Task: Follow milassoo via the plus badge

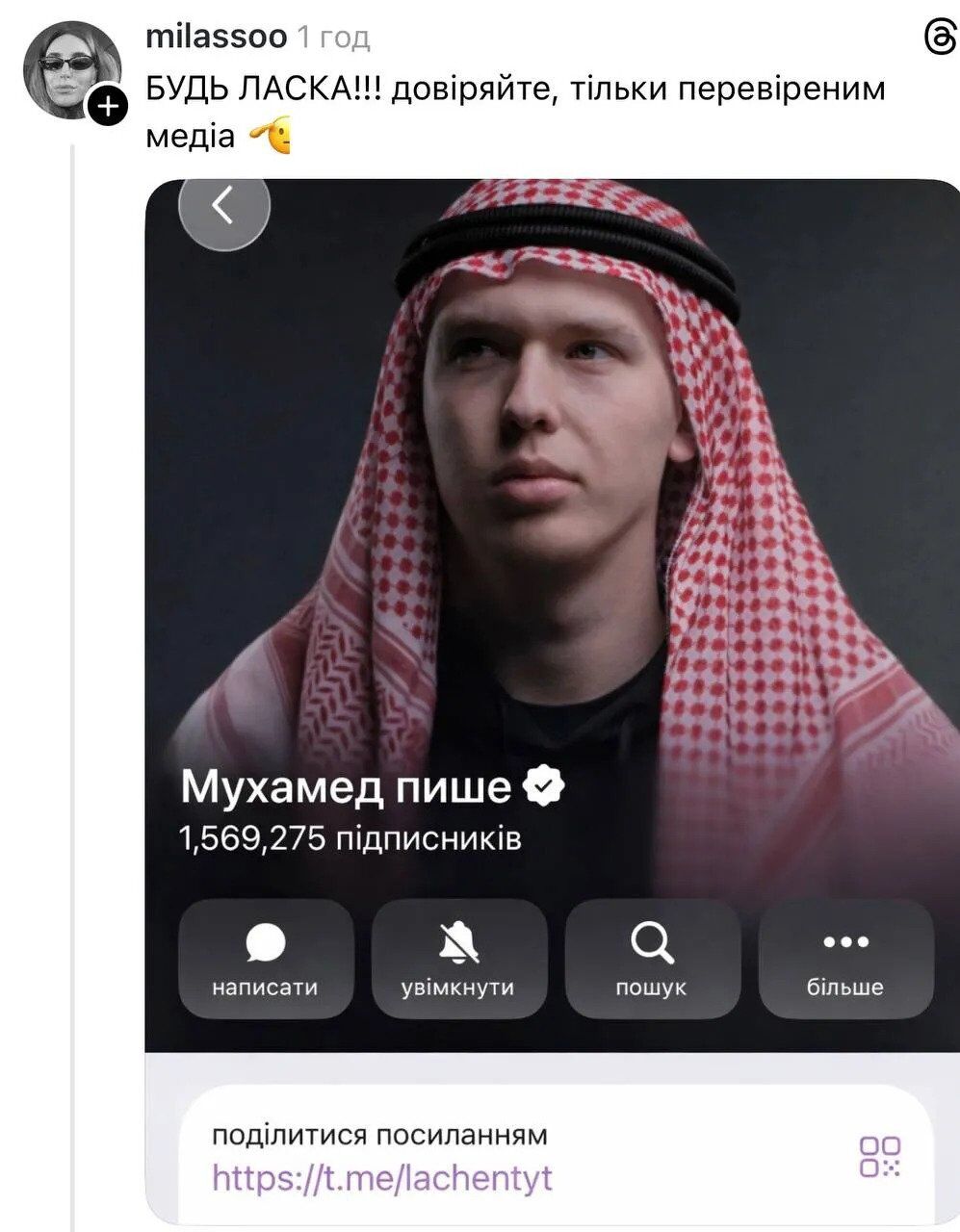Action: pyautogui.click(x=108, y=107)
